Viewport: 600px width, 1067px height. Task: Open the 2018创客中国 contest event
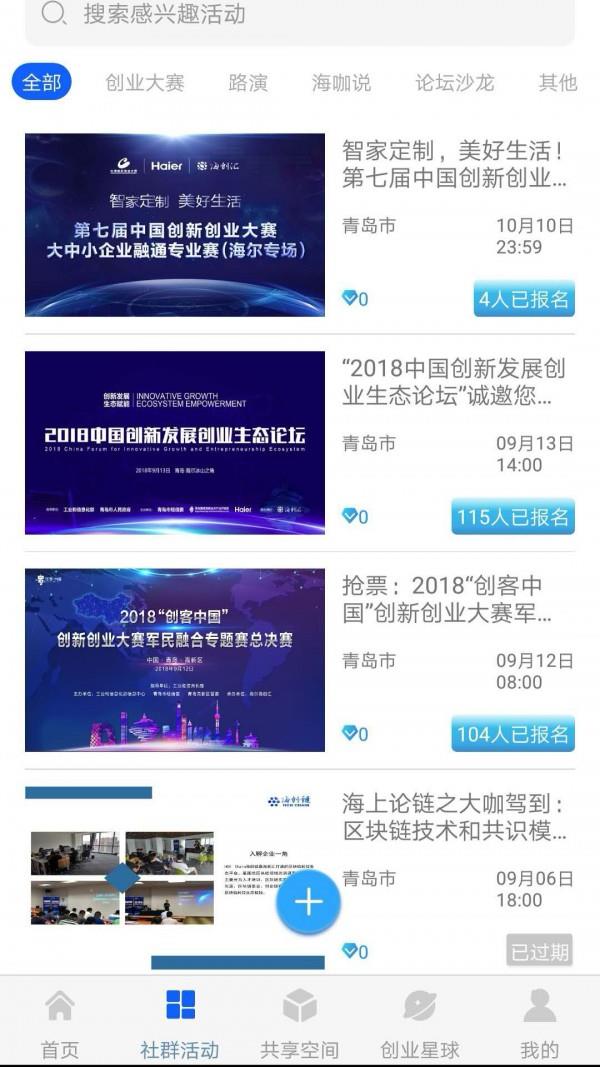click(x=299, y=660)
